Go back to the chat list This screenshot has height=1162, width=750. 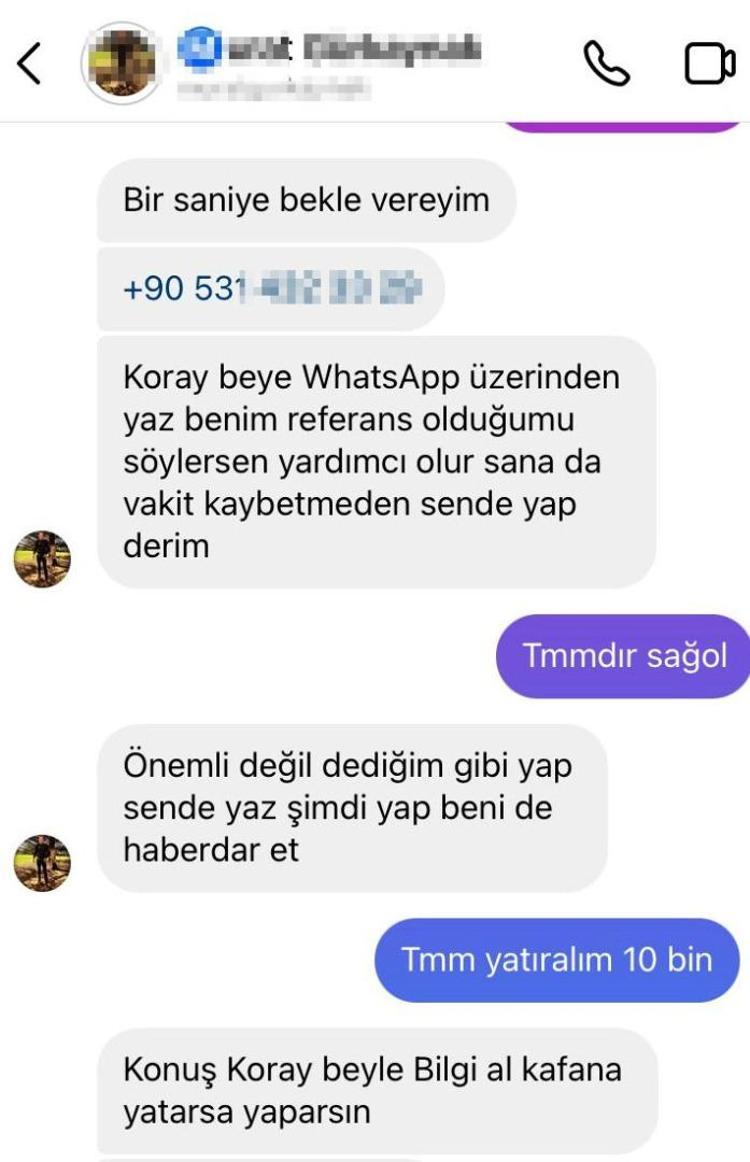pos(30,64)
